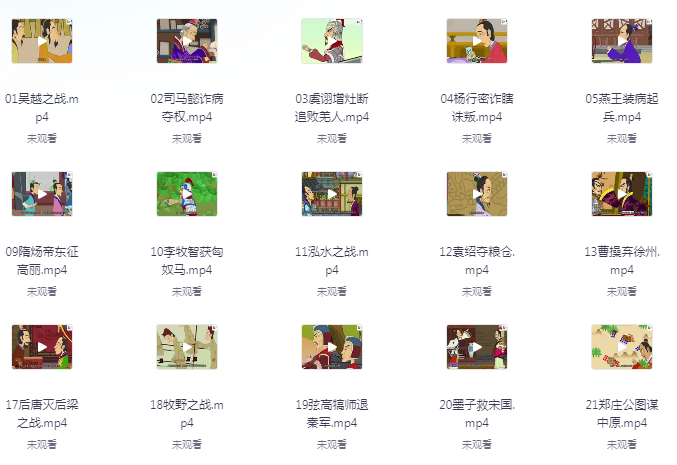Open 21郑庄公图谋中原.mp4 video
This screenshot has height=465, width=677.
click(x=622, y=347)
